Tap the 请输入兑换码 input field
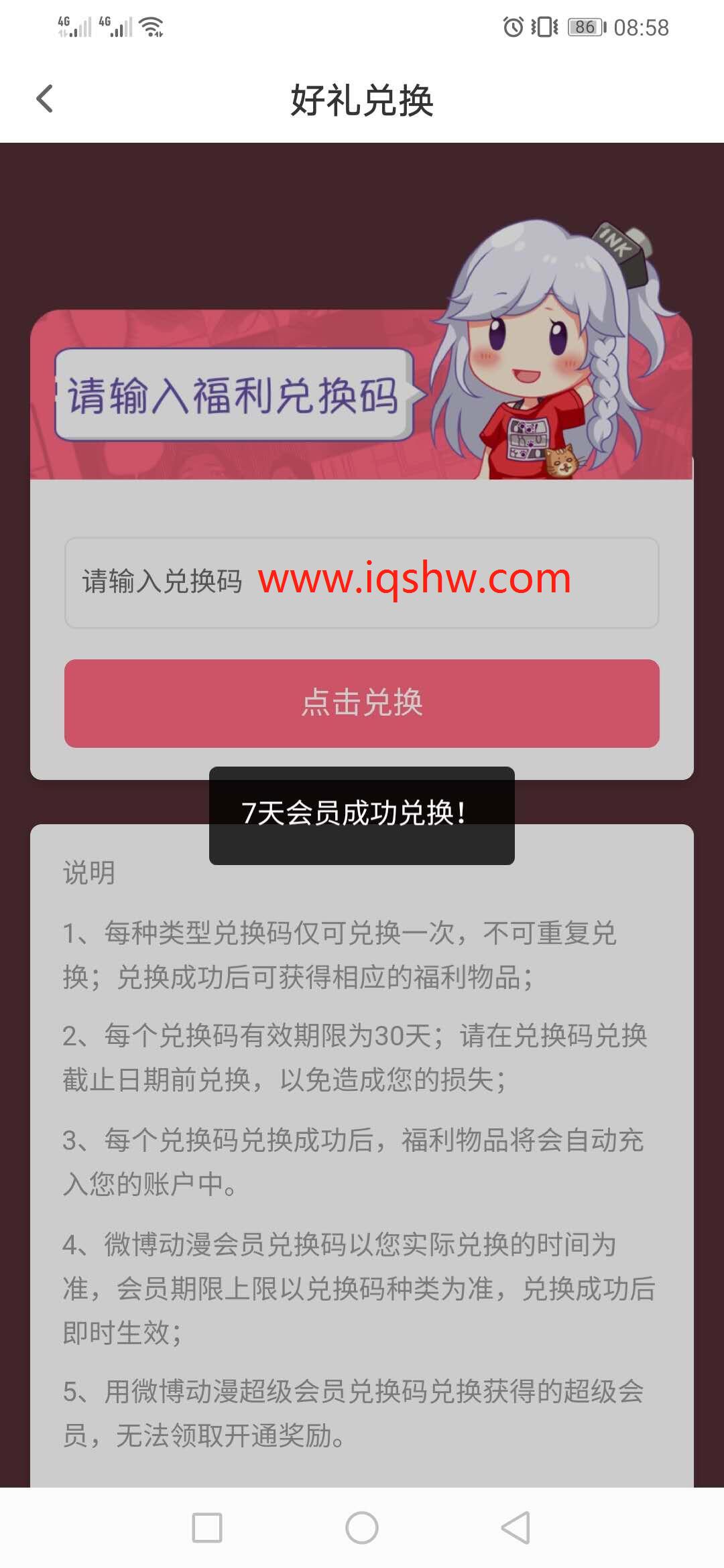Viewport: 724px width, 1568px height. point(361,582)
